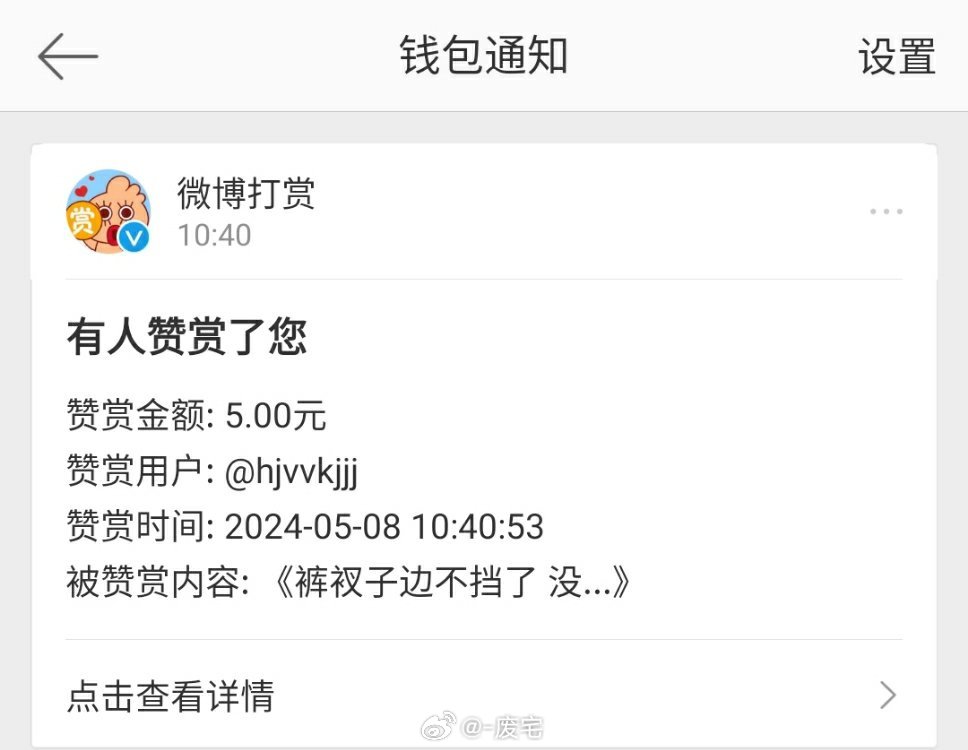The height and width of the screenshot is (750, 968).
Task: Open the 有人赞赏了您 notification card
Action: 483,460
